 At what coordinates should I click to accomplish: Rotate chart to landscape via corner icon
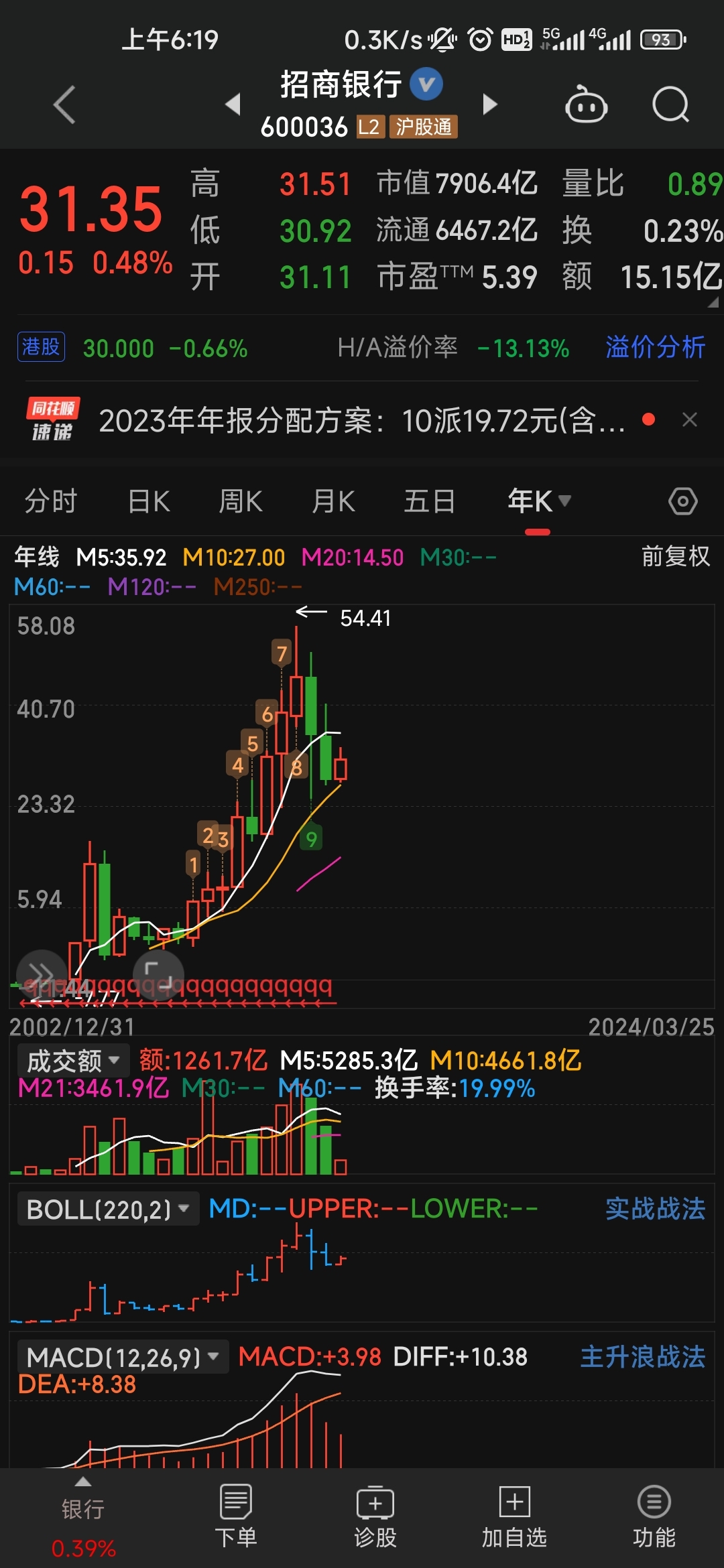[x=159, y=974]
